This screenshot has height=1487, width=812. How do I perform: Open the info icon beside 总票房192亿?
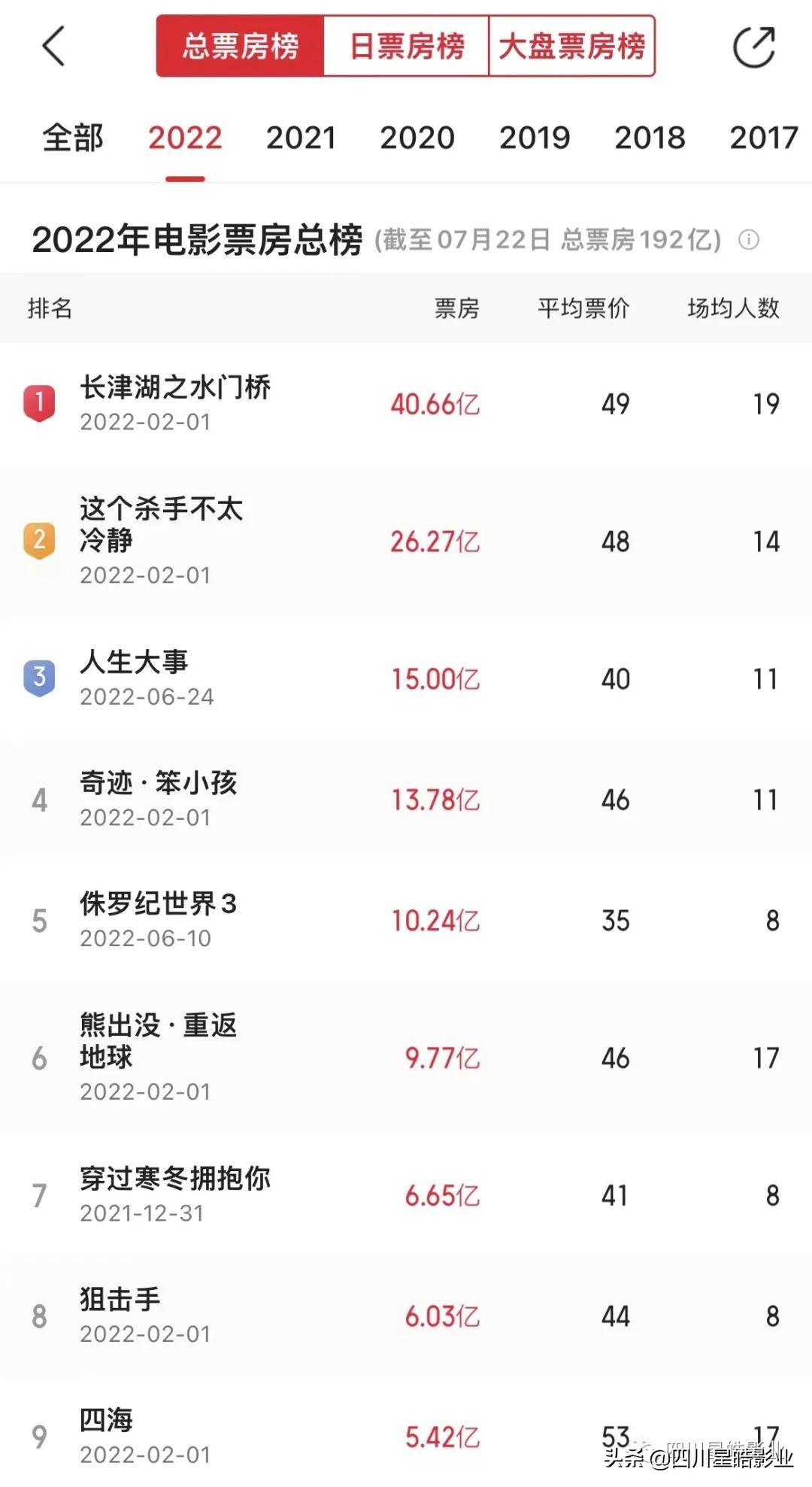tap(748, 240)
